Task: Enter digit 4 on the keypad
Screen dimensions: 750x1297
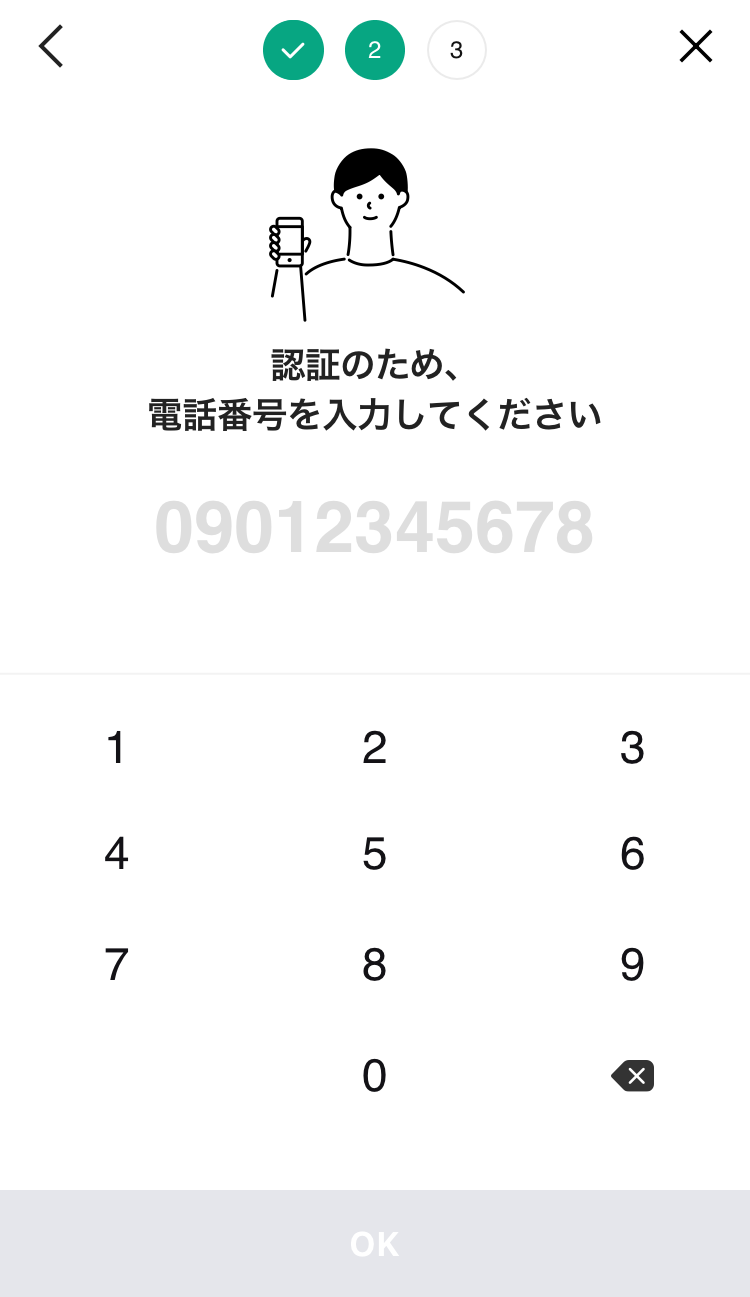Action: point(116,855)
